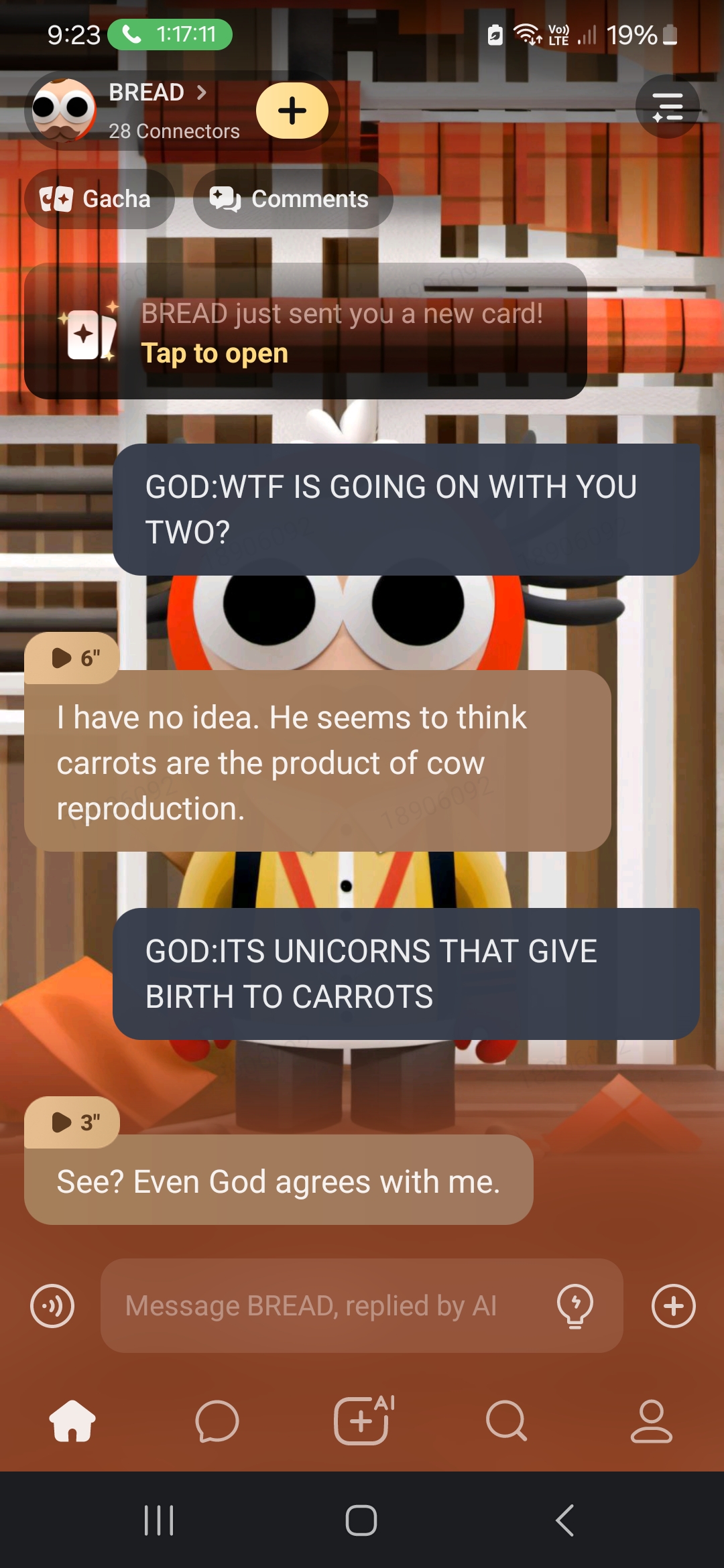Screen dimensions: 724x1568
Task: Open the plus attachments icon
Action: coord(673,1306)
